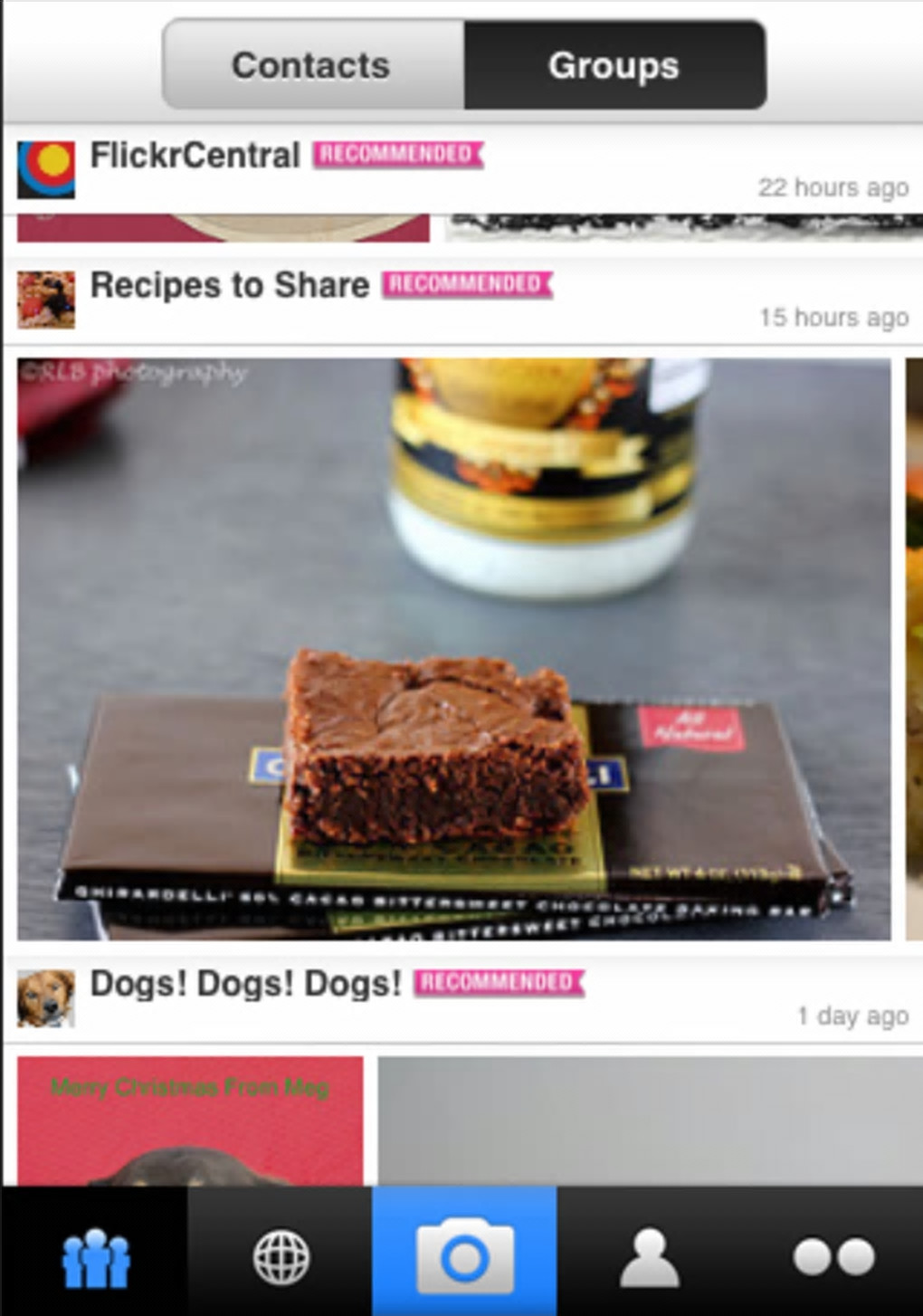
Task: Go to the contacts and groups people tab
Action: [x=95, y=1256]
